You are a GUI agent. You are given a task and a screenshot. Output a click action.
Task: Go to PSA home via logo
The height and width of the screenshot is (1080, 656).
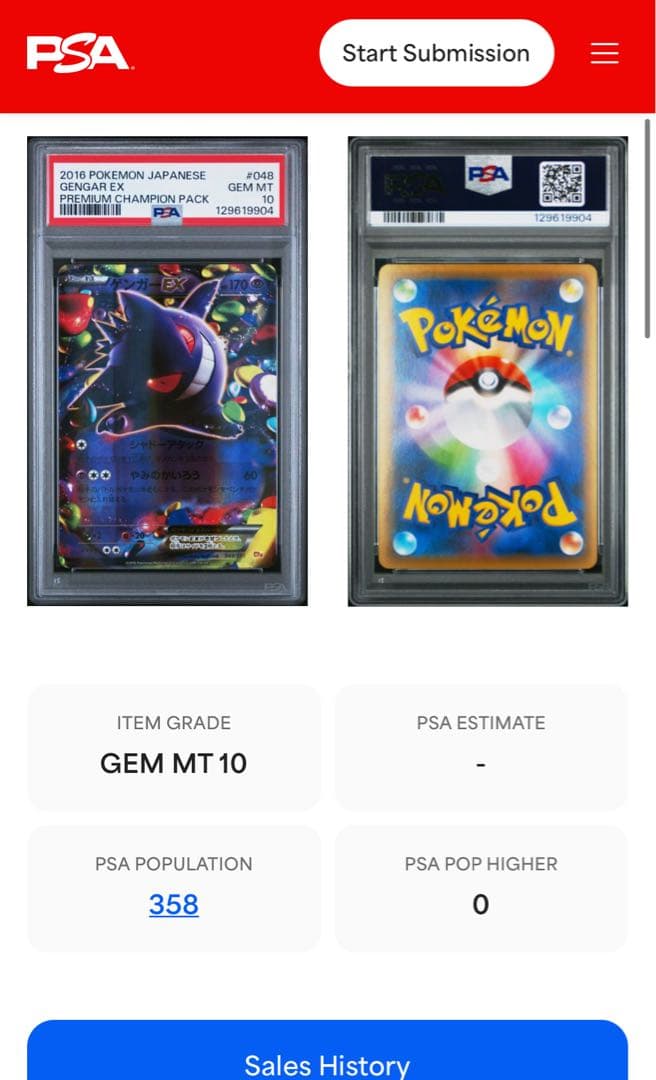point(79,54)
